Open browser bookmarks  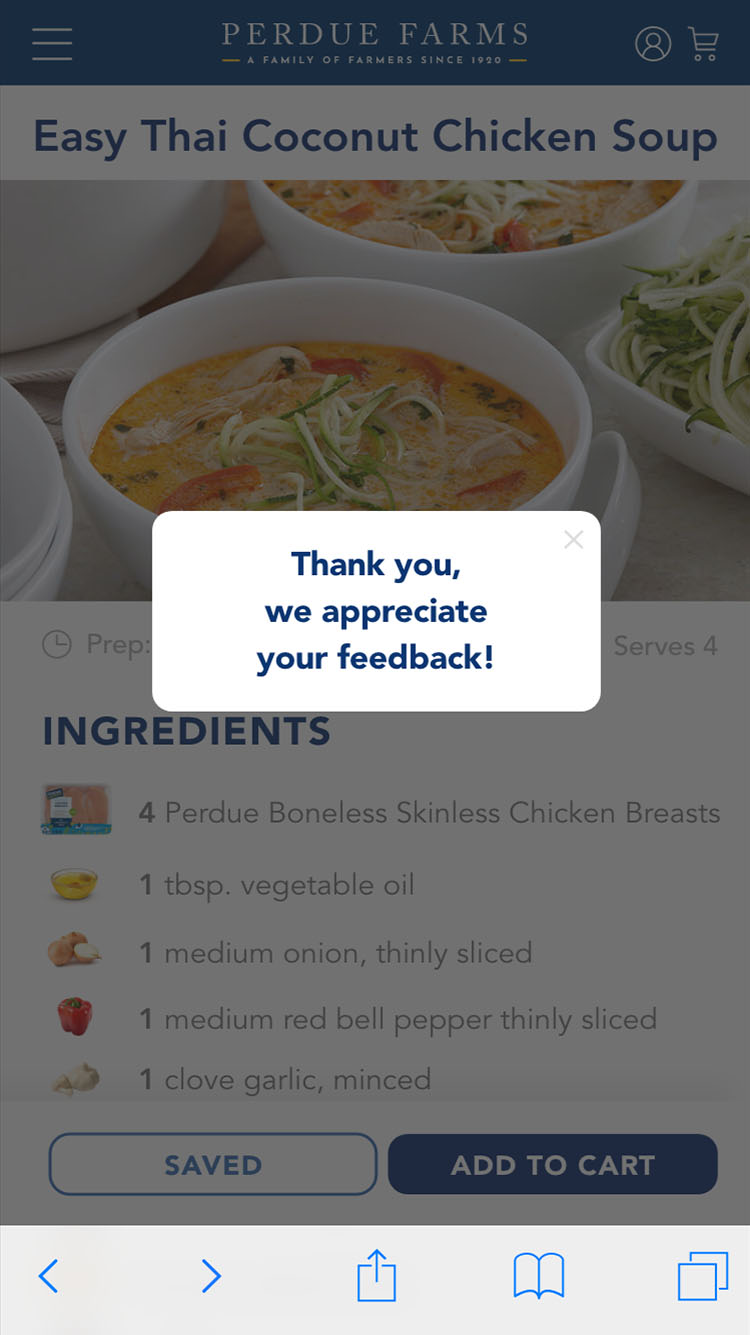coord(539,1276)
